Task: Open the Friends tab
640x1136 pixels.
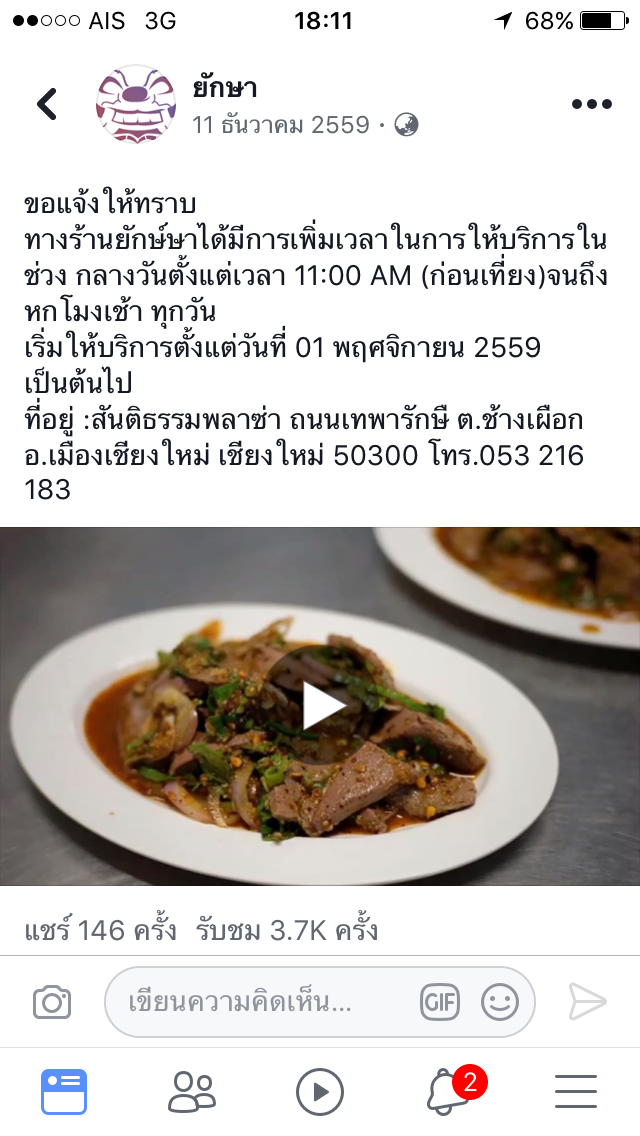Action: pos(192,1091)
